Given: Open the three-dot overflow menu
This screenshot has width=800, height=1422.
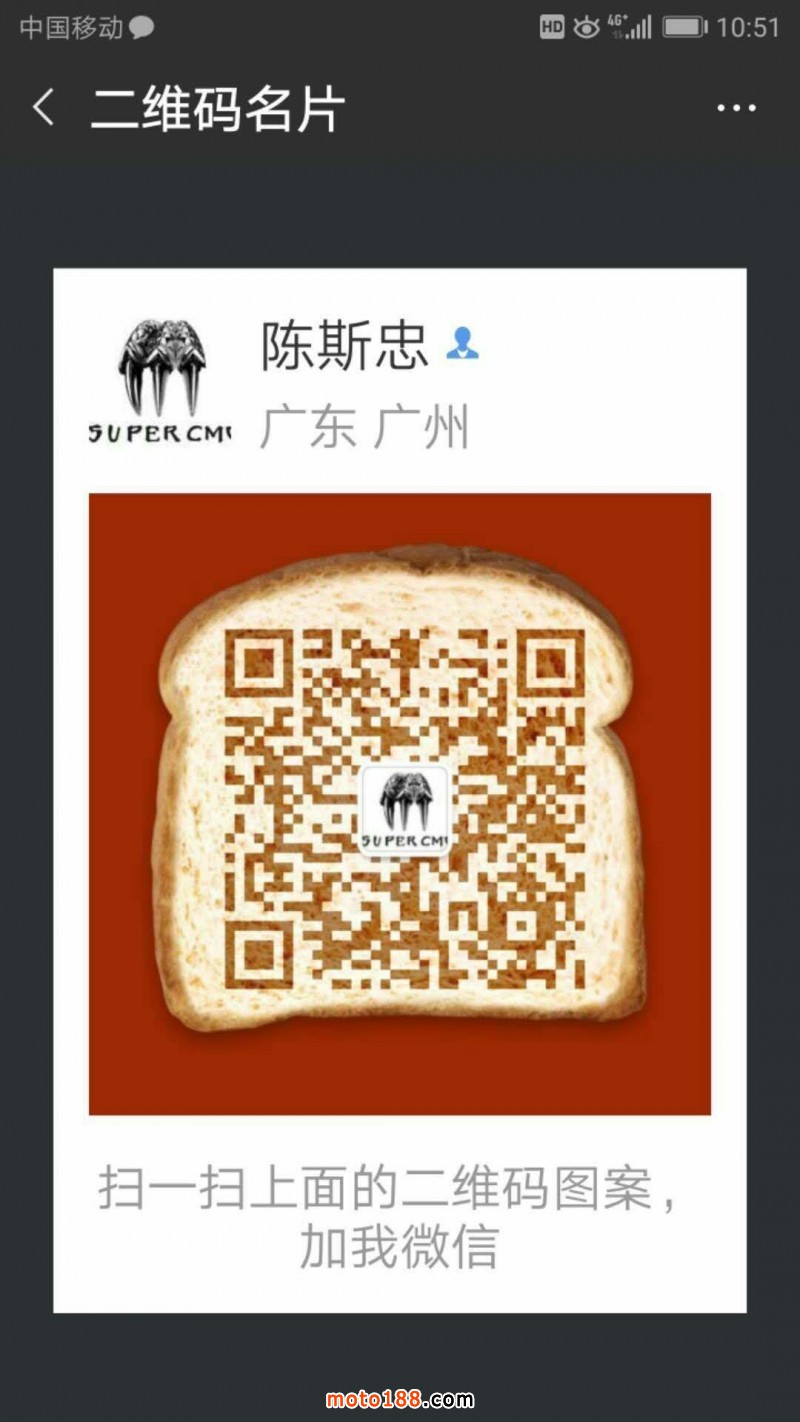Looking at the screenshot, I should tap(736, 108).
